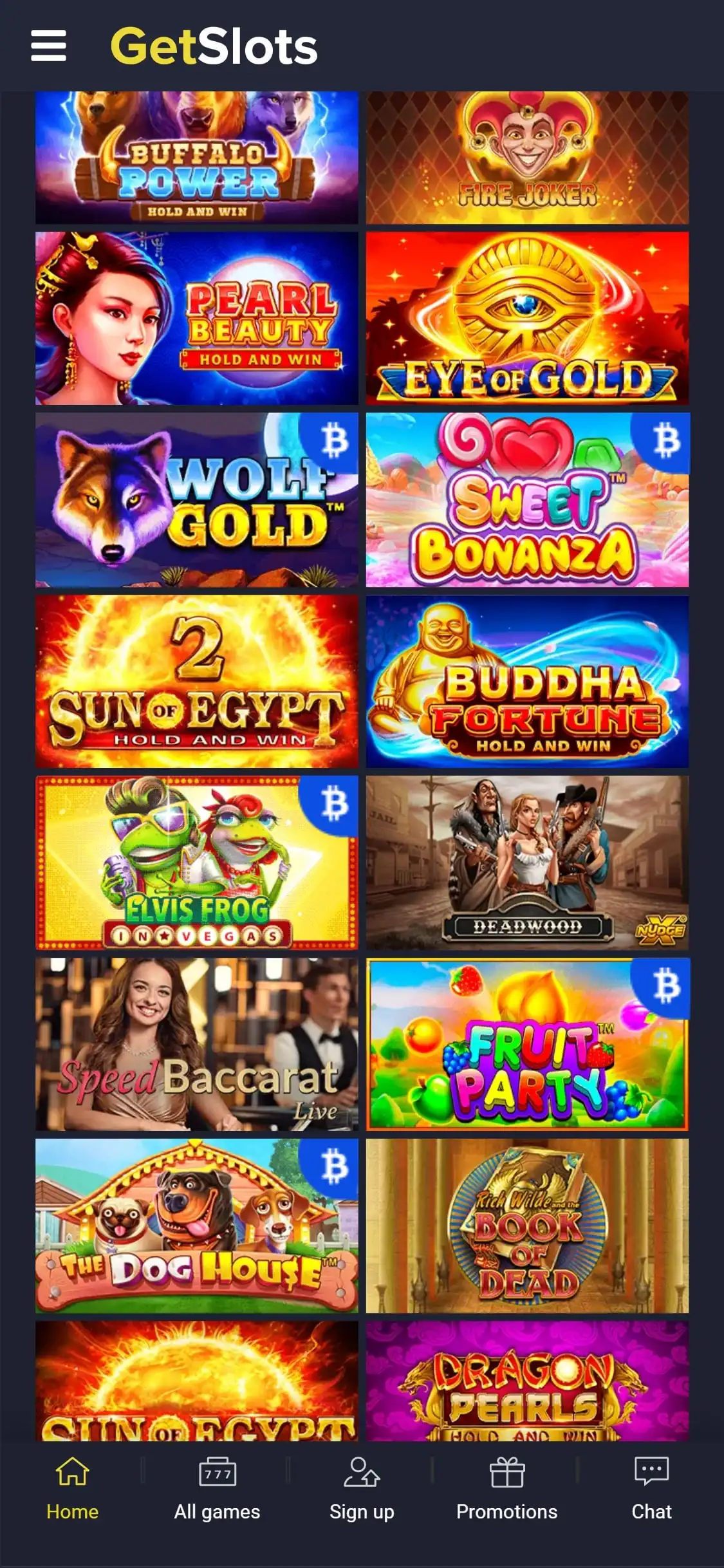This screenshot has height=1568, width=724.
Task: Play the Eye of Gold slot
Action: point(527,318)
